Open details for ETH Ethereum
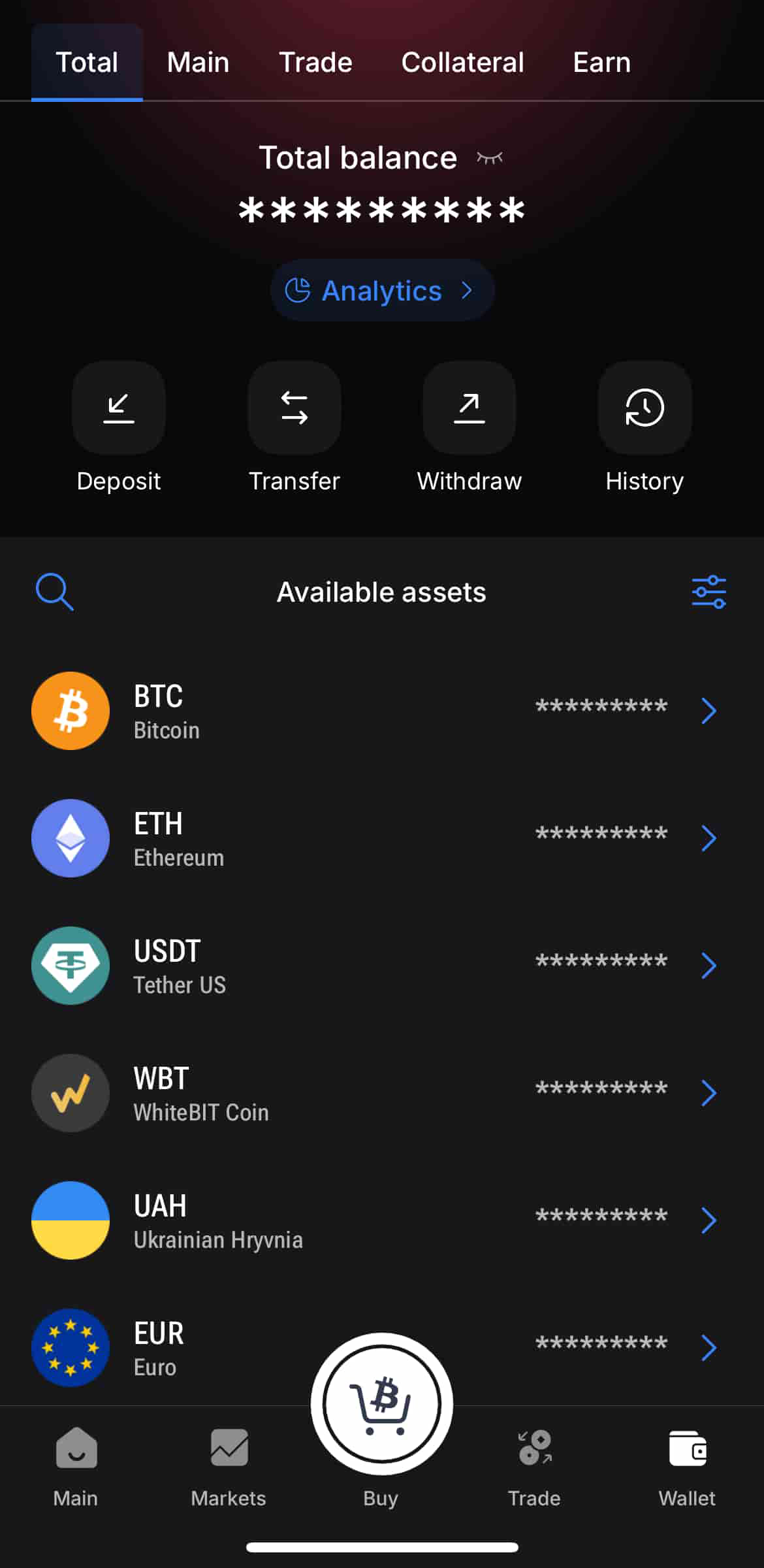764x1568 pixels. point(381,838)
